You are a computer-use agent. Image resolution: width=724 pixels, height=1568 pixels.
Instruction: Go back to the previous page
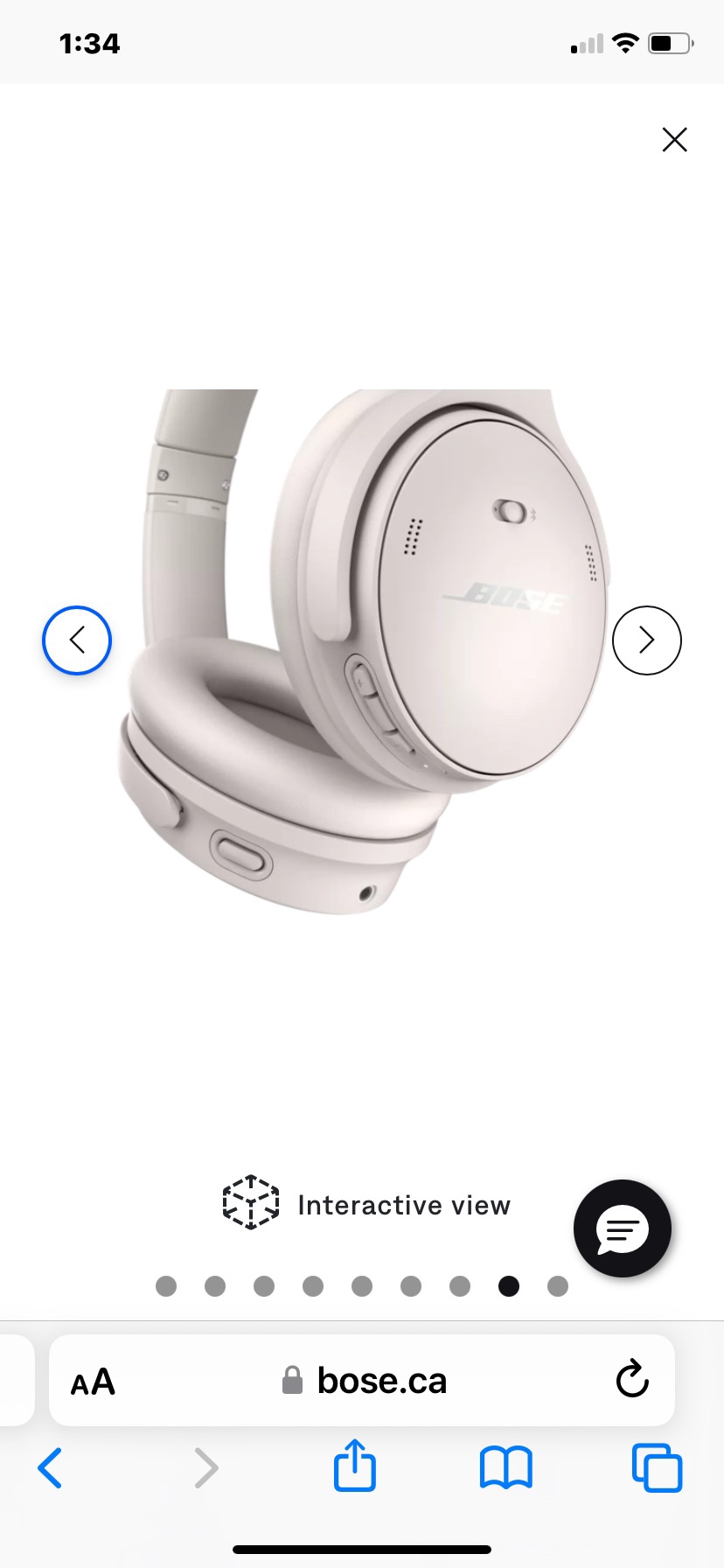[51, 1467]
